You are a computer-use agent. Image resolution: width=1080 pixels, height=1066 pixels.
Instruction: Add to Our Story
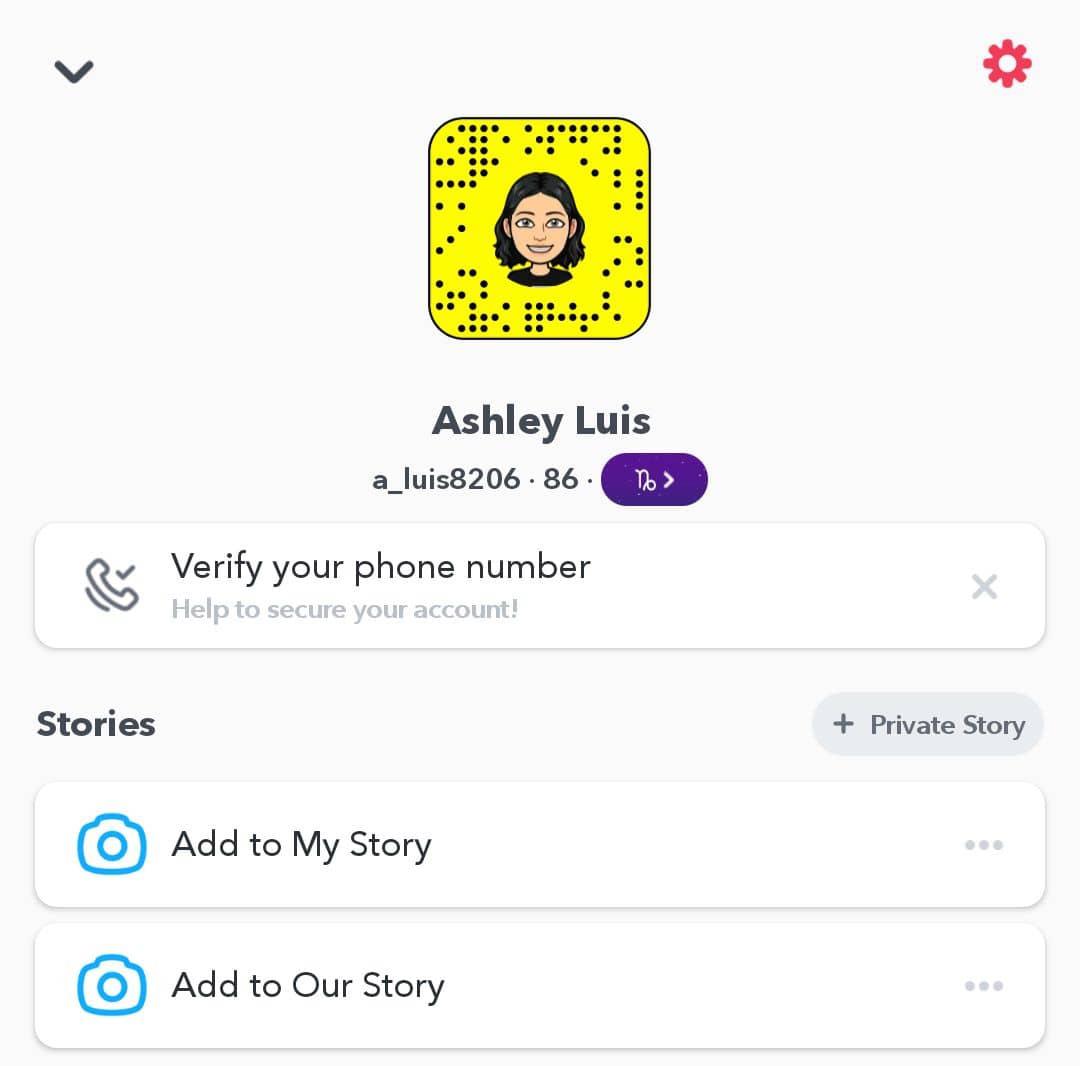(307, 986)
